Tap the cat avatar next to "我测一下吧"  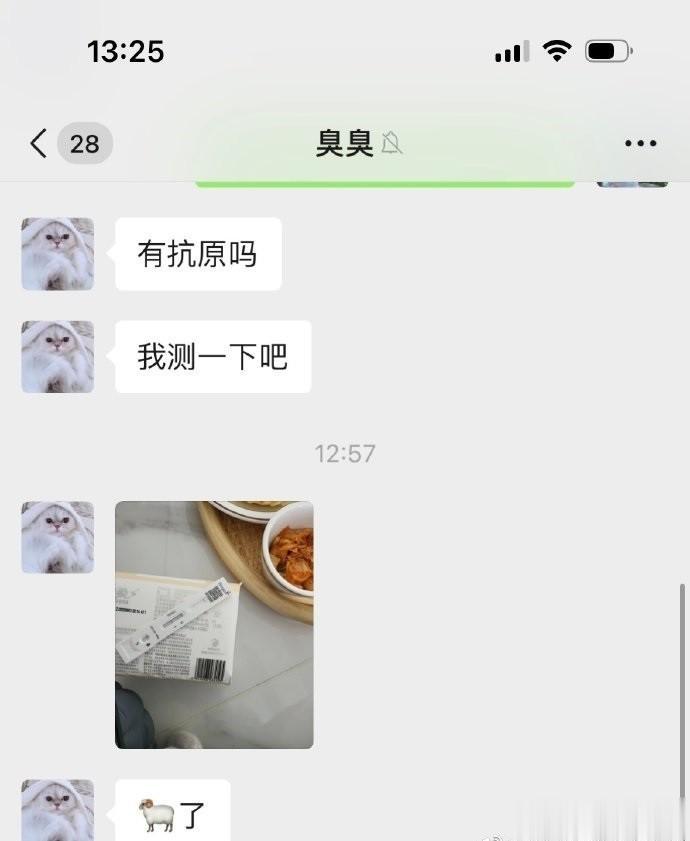click(x=58, y=357)
